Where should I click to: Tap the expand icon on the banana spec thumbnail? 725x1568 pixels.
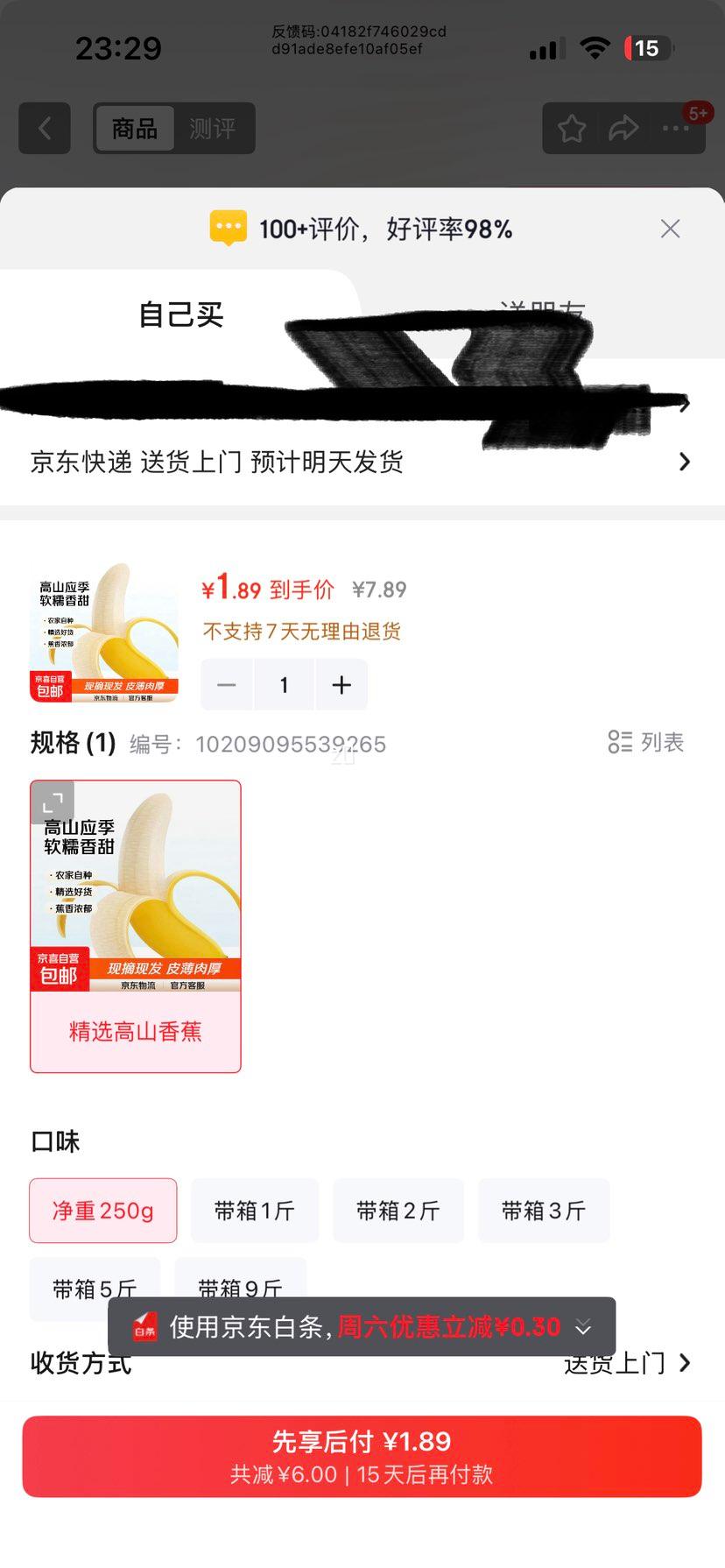[x=53, y=801]
